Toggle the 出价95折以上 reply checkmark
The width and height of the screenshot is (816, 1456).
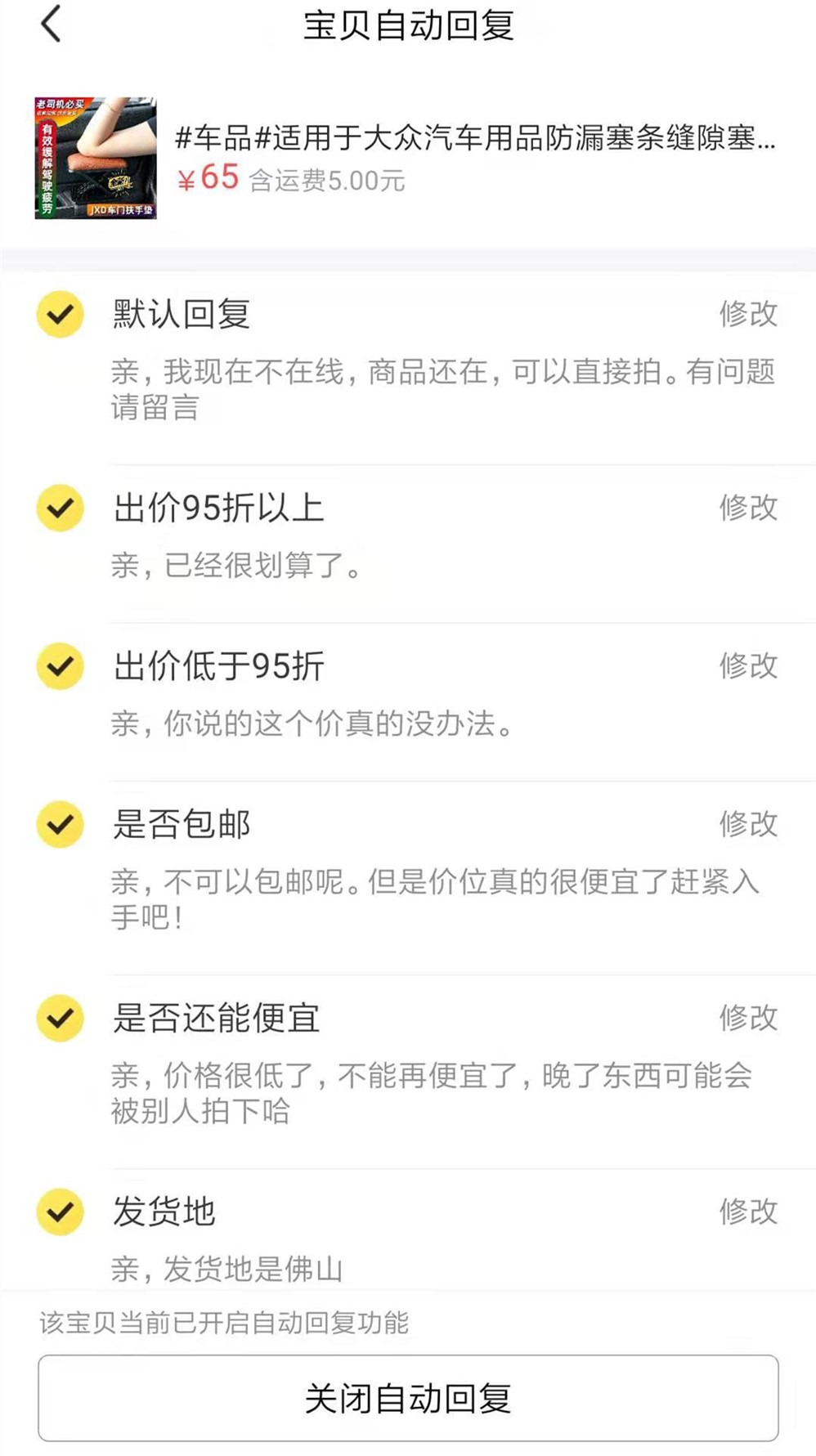(x=60, y=508)
